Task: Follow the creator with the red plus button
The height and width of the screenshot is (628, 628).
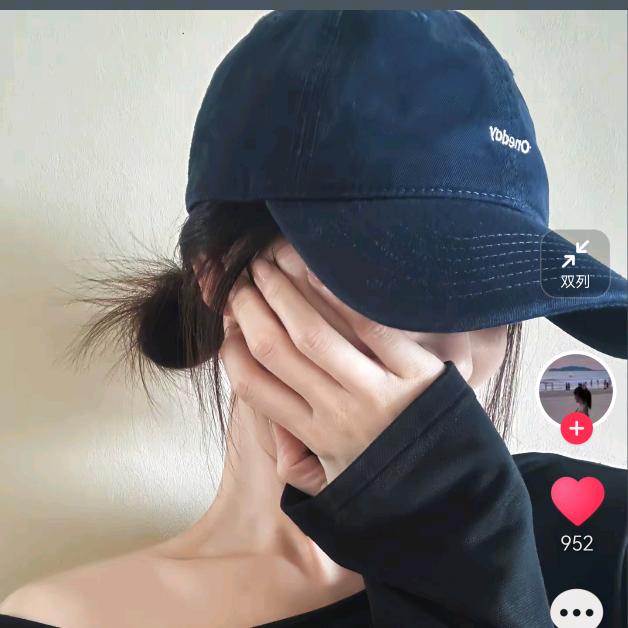Action: click(576, 428)
